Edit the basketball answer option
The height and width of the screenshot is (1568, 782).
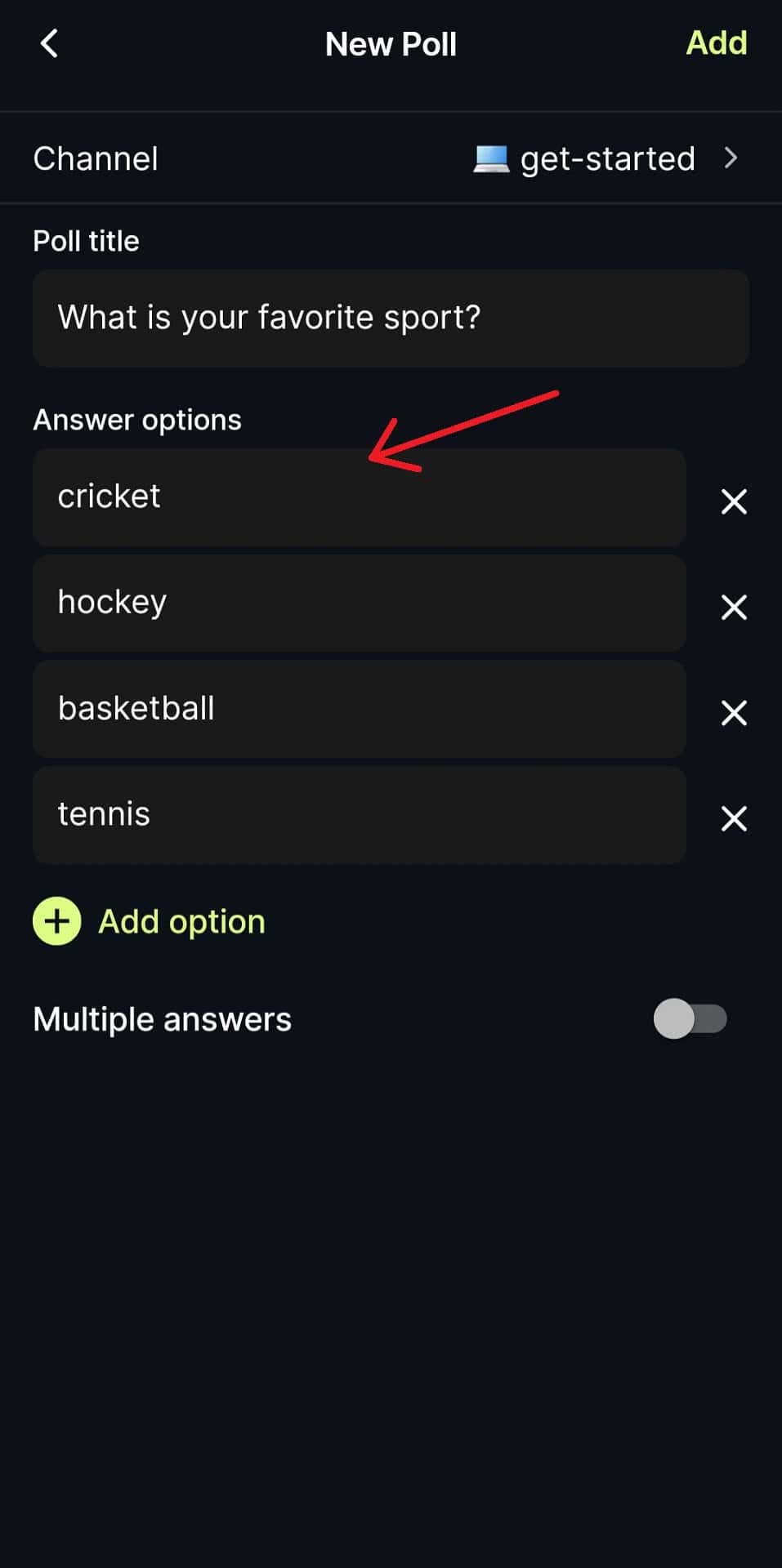click(359, 709)
